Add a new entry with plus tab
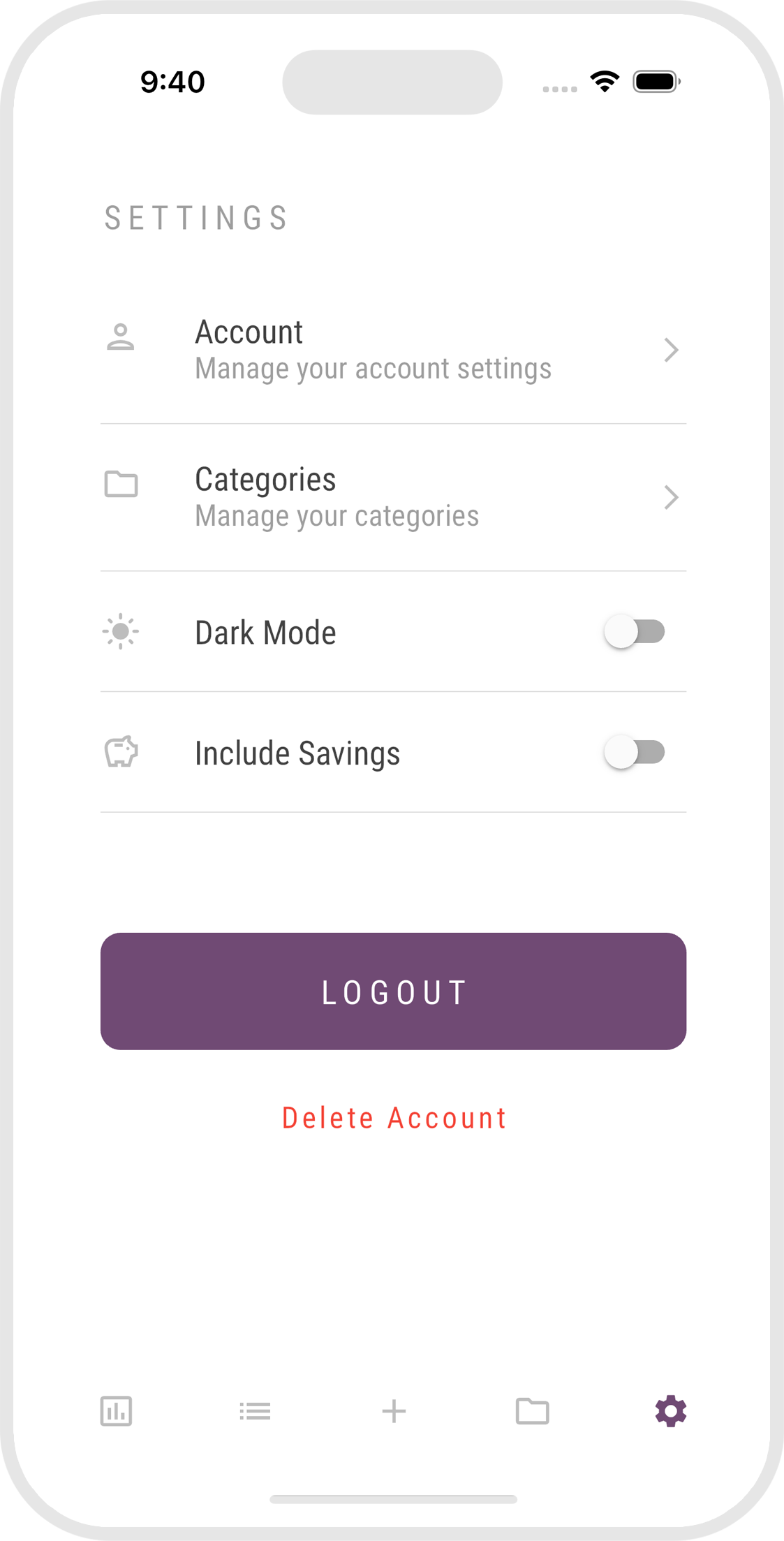784x1541 pixels. (x=394, y=1411)
